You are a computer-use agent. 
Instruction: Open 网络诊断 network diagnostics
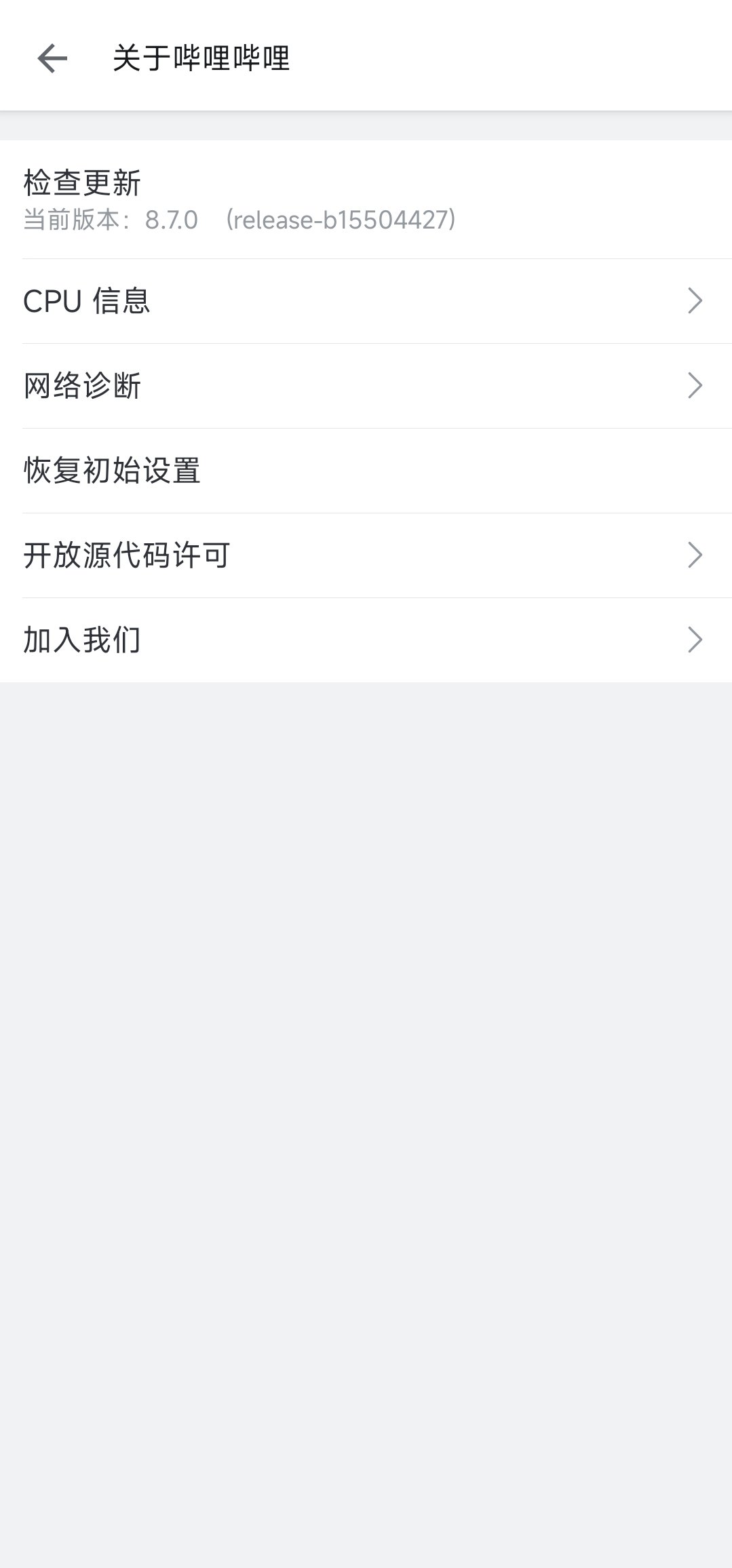coord(366,386)
